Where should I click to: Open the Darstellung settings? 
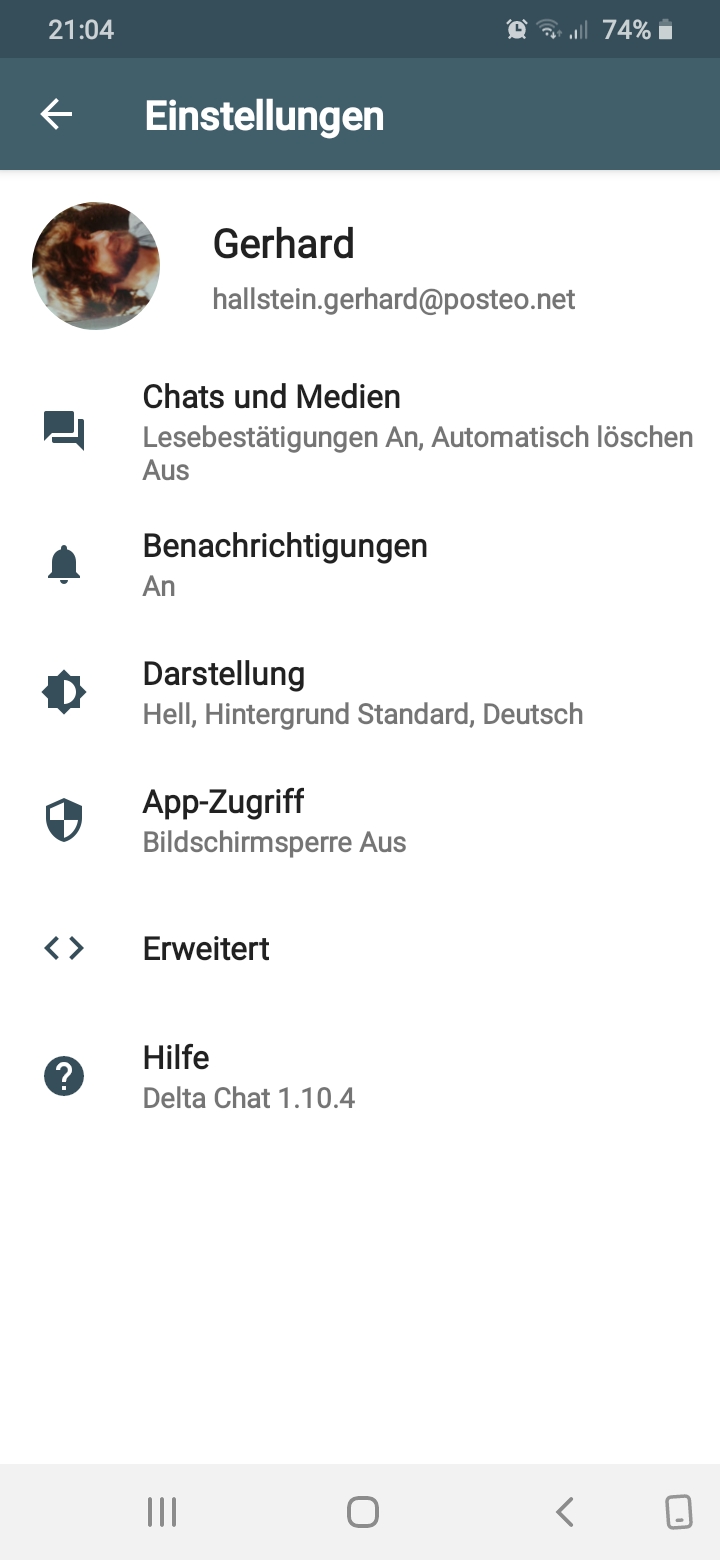coord(224,692)
